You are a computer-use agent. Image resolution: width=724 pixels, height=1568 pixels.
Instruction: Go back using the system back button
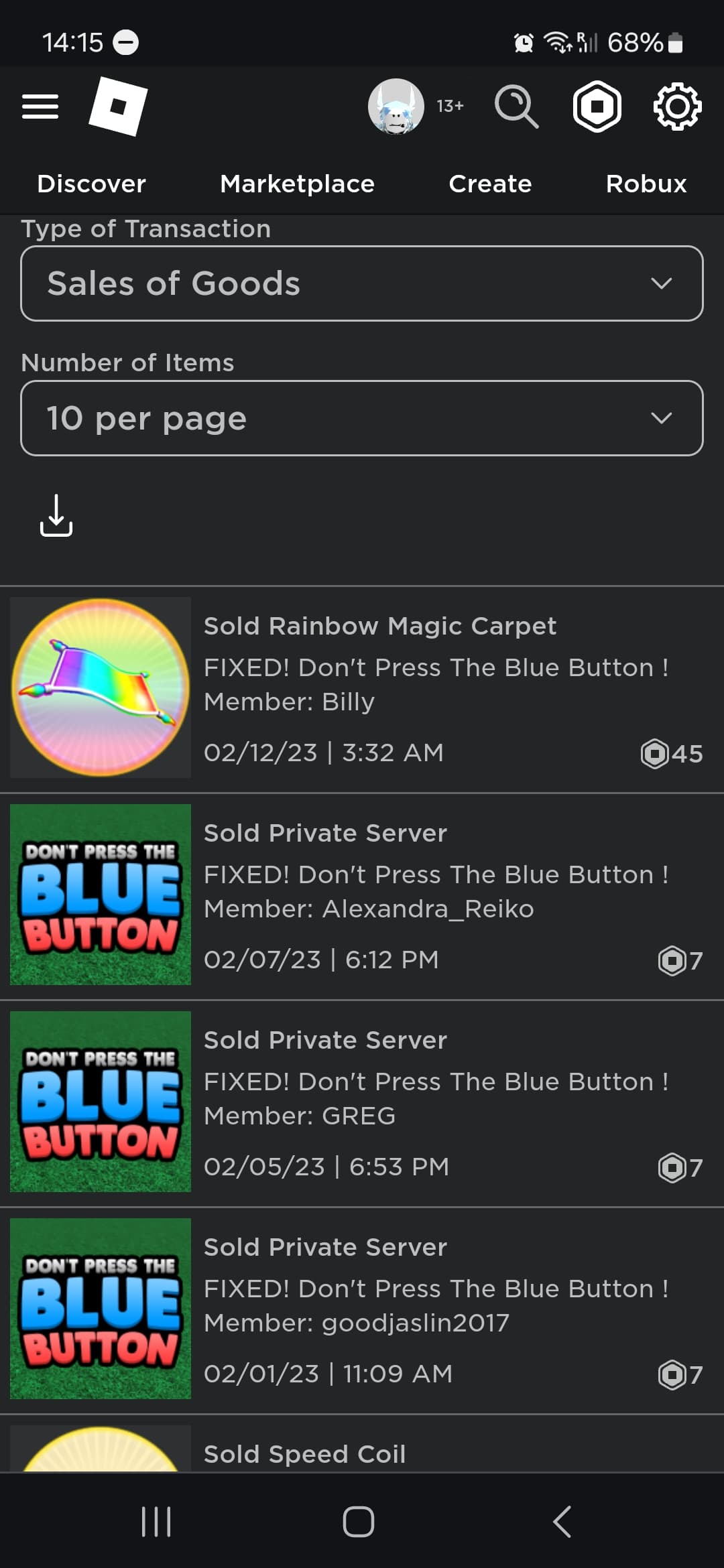tap(562, 1521)
